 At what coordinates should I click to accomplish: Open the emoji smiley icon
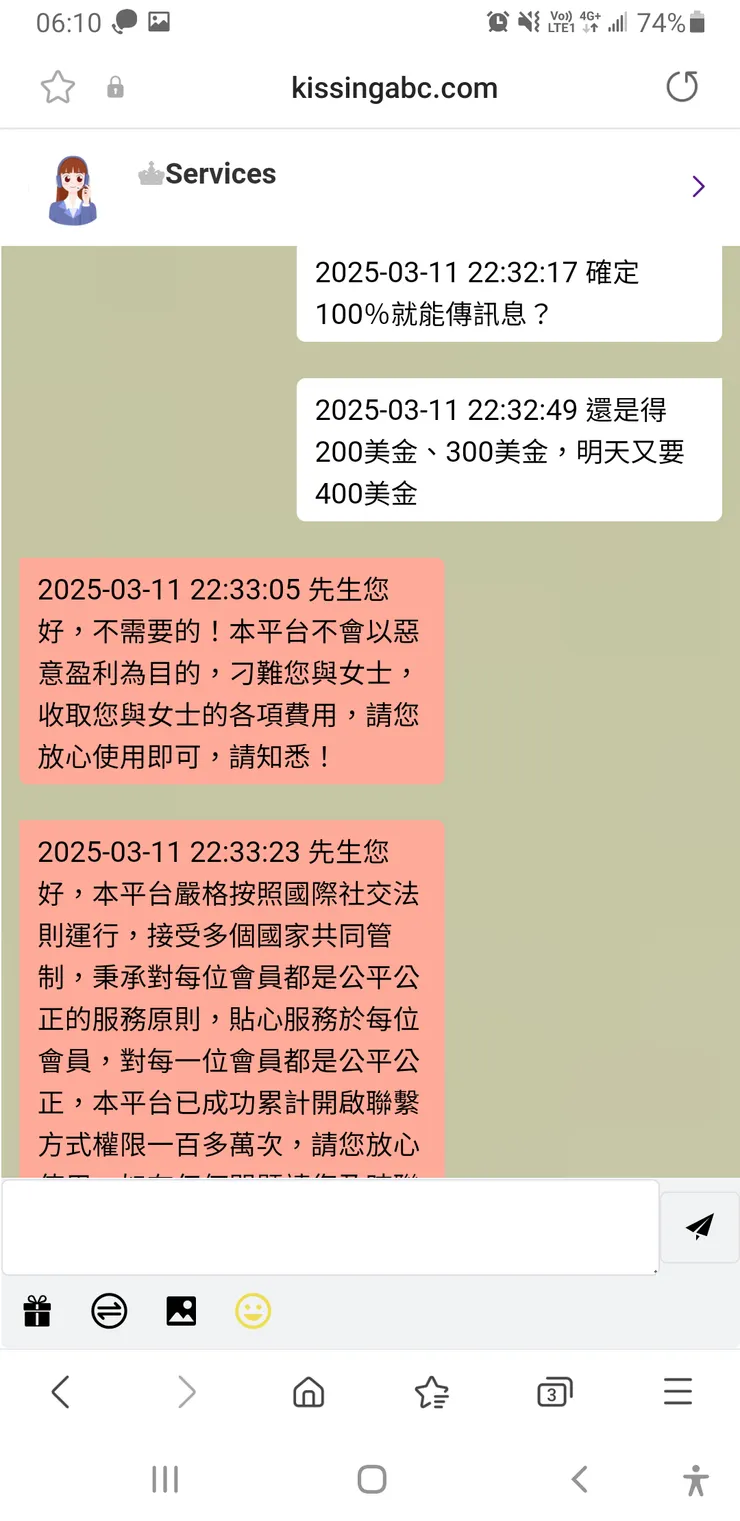253,1310
